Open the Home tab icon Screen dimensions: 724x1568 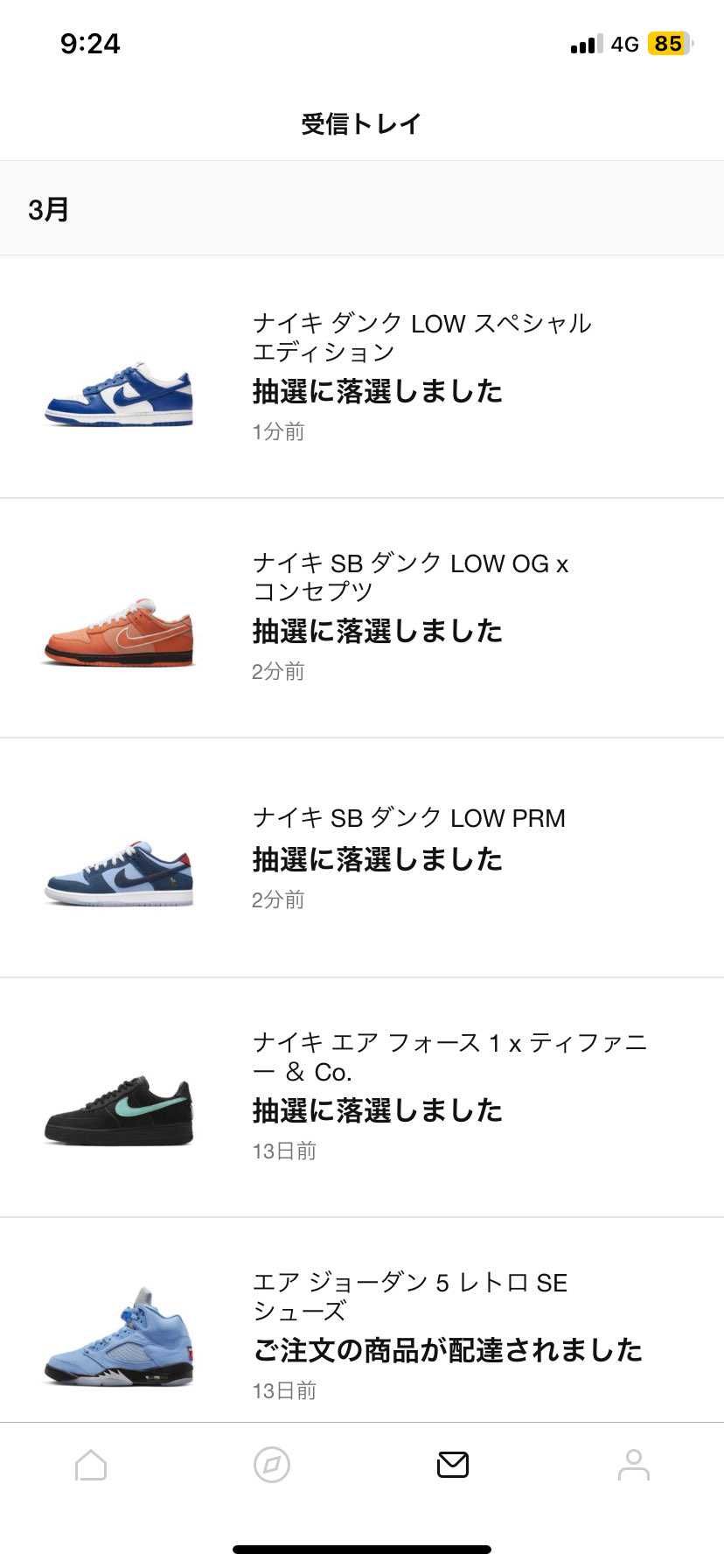tap(90, 1465)
